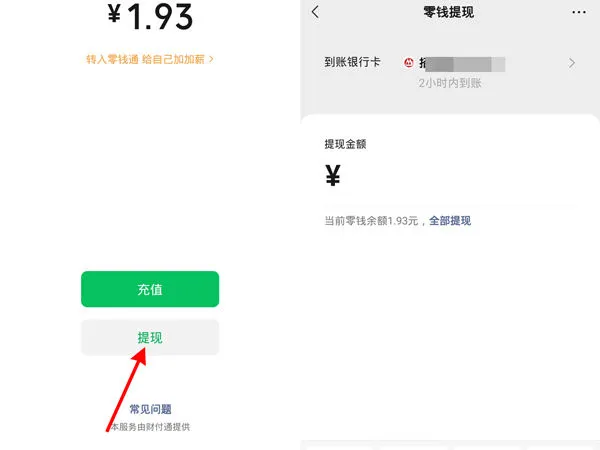Viewport: 600px width, 450px height.
Task: Open the 转入零钱通 link
Action: (150, 59)
